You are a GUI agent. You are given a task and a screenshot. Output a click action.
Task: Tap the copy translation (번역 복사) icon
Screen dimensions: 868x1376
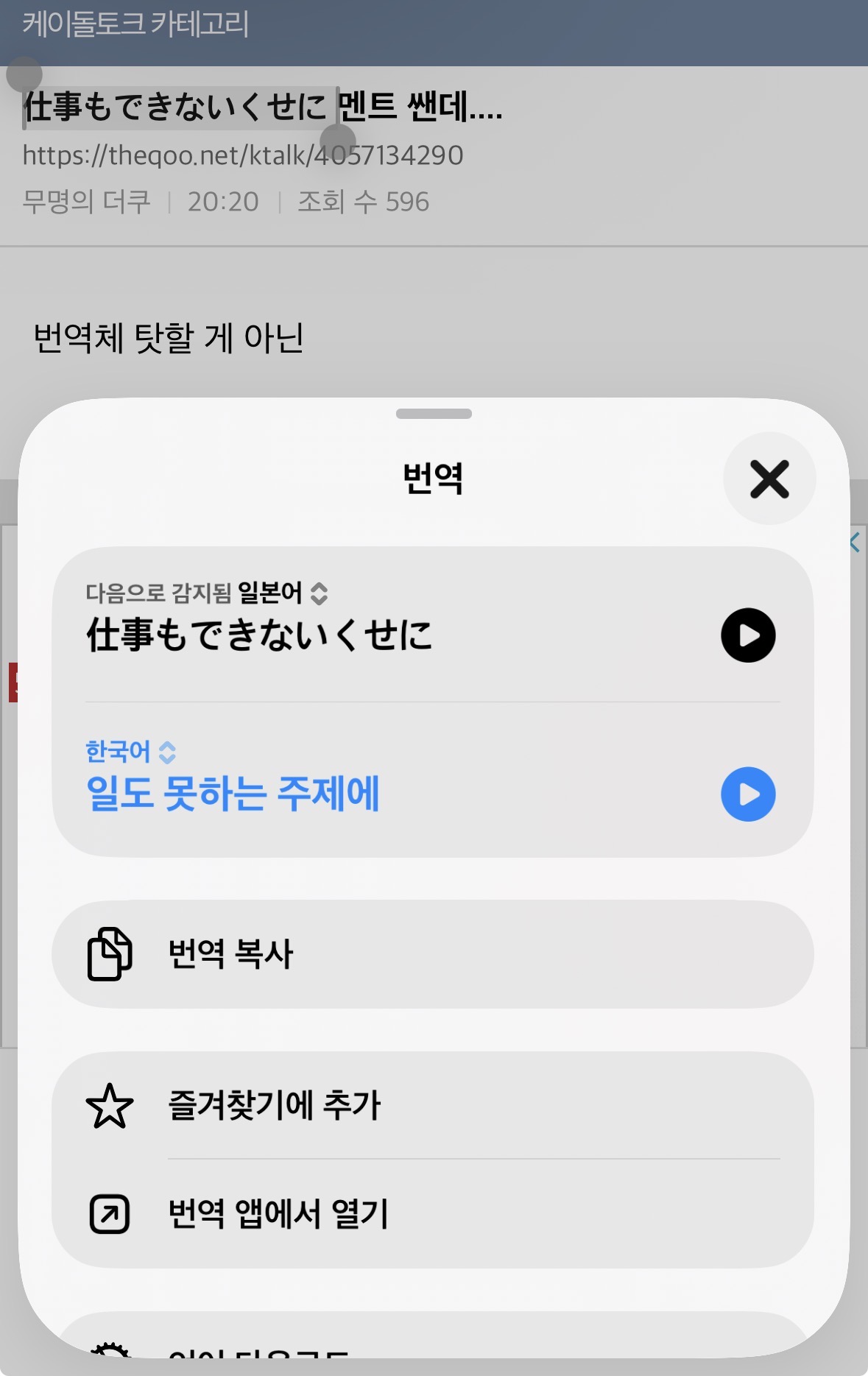tap(109, 955)
